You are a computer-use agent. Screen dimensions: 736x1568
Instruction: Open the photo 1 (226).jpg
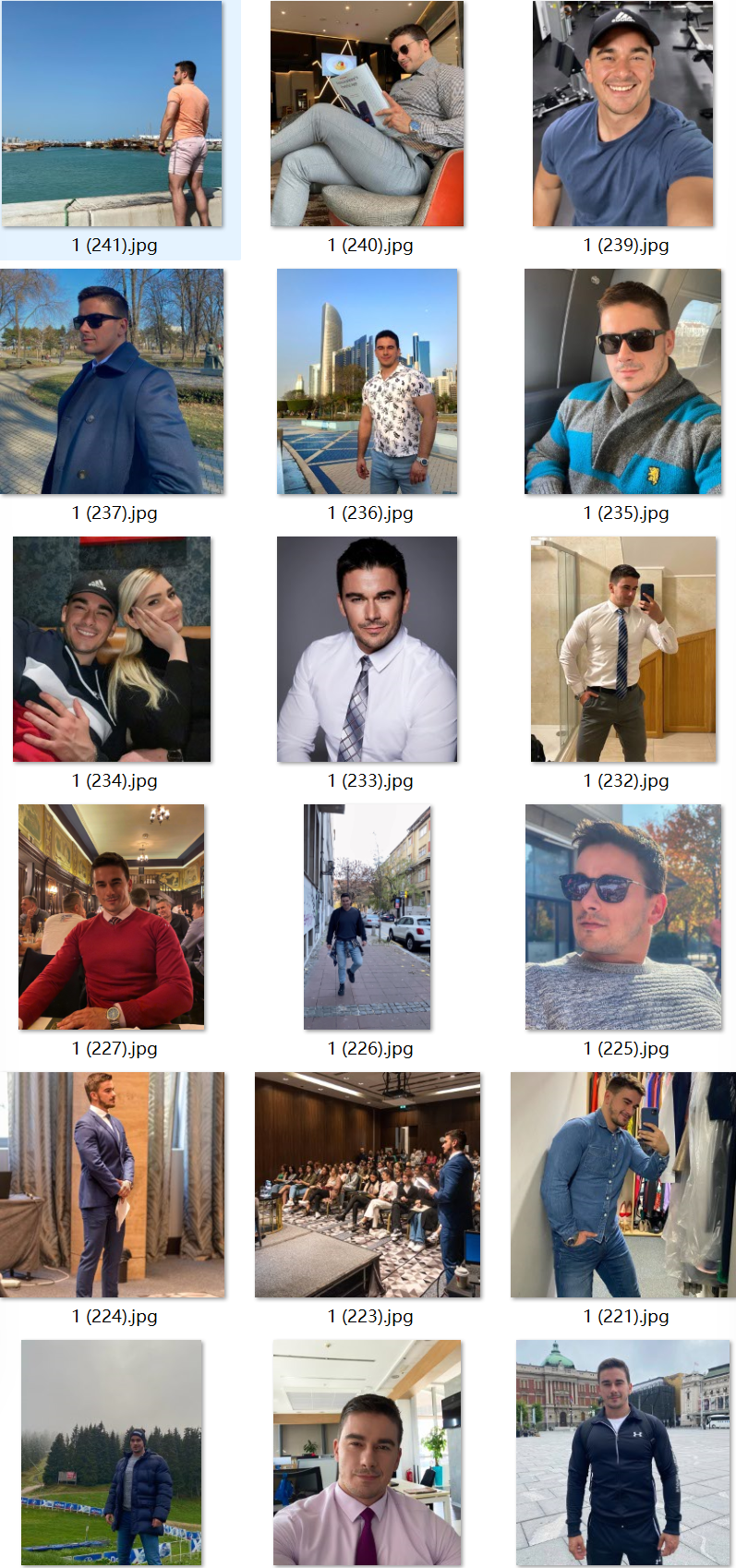(368, 917)
